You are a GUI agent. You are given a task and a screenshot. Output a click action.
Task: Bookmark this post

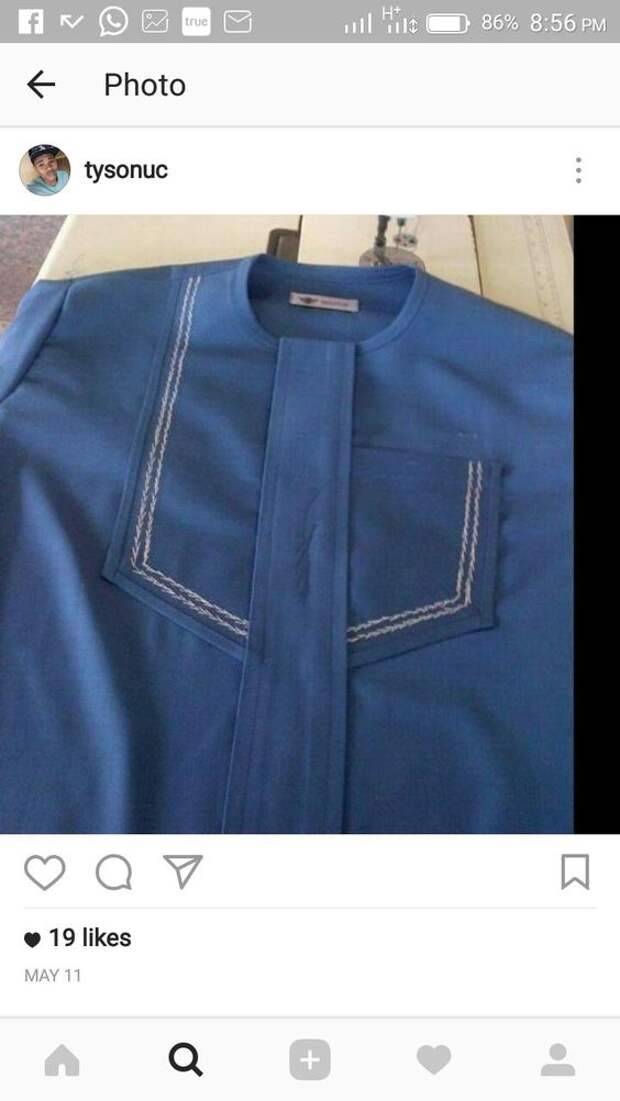pos(575,872)
